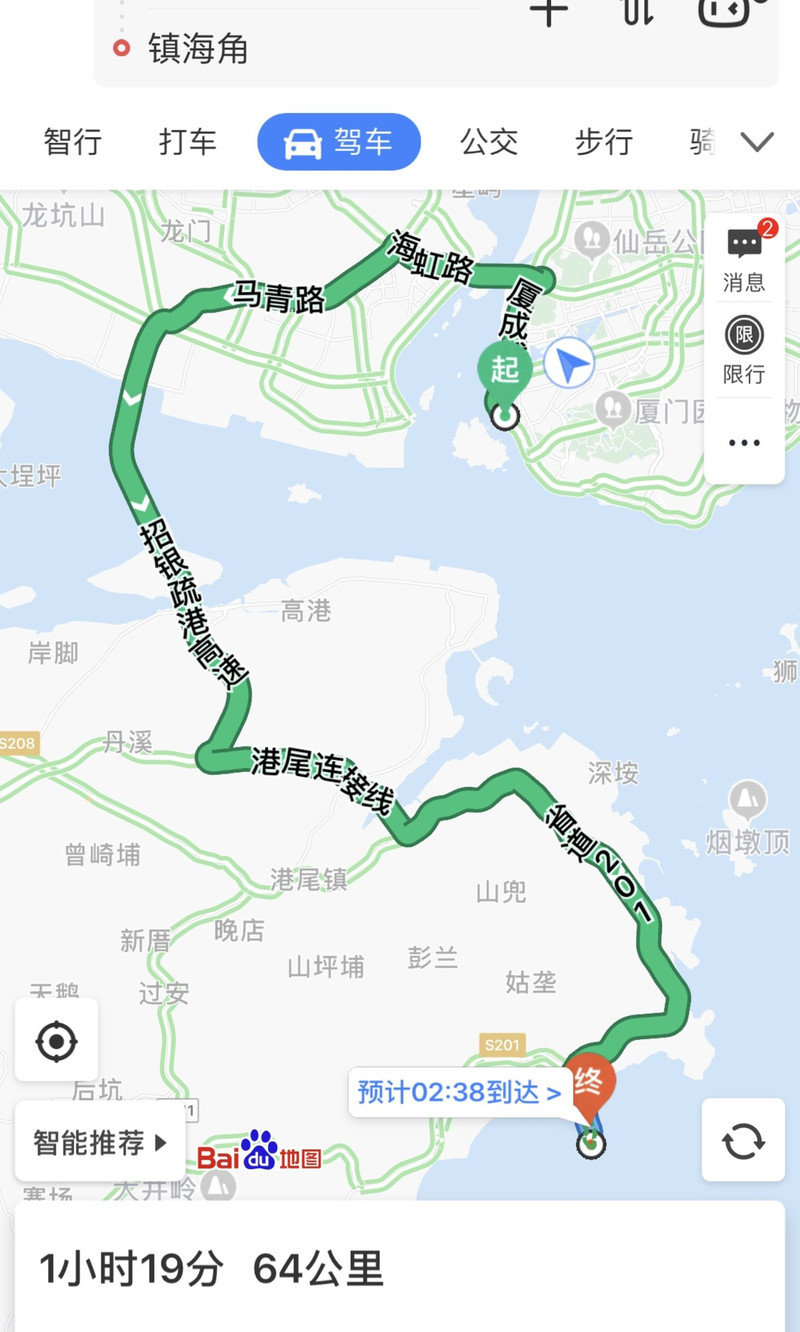The image size is (800, 1332).
Task: Open 消息 messages
Action: click(x=744, y=257)
